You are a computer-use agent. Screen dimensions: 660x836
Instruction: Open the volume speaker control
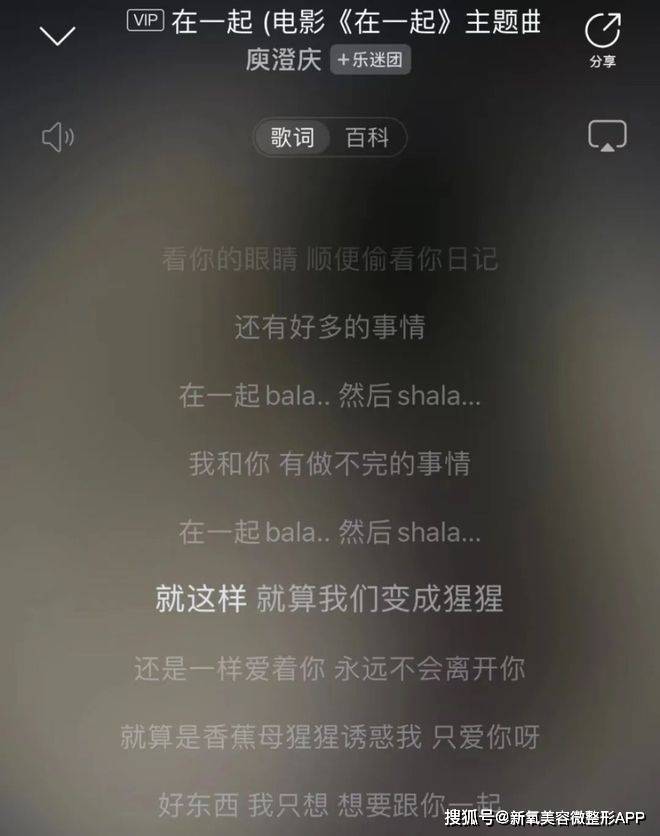[x=57, y=138]
